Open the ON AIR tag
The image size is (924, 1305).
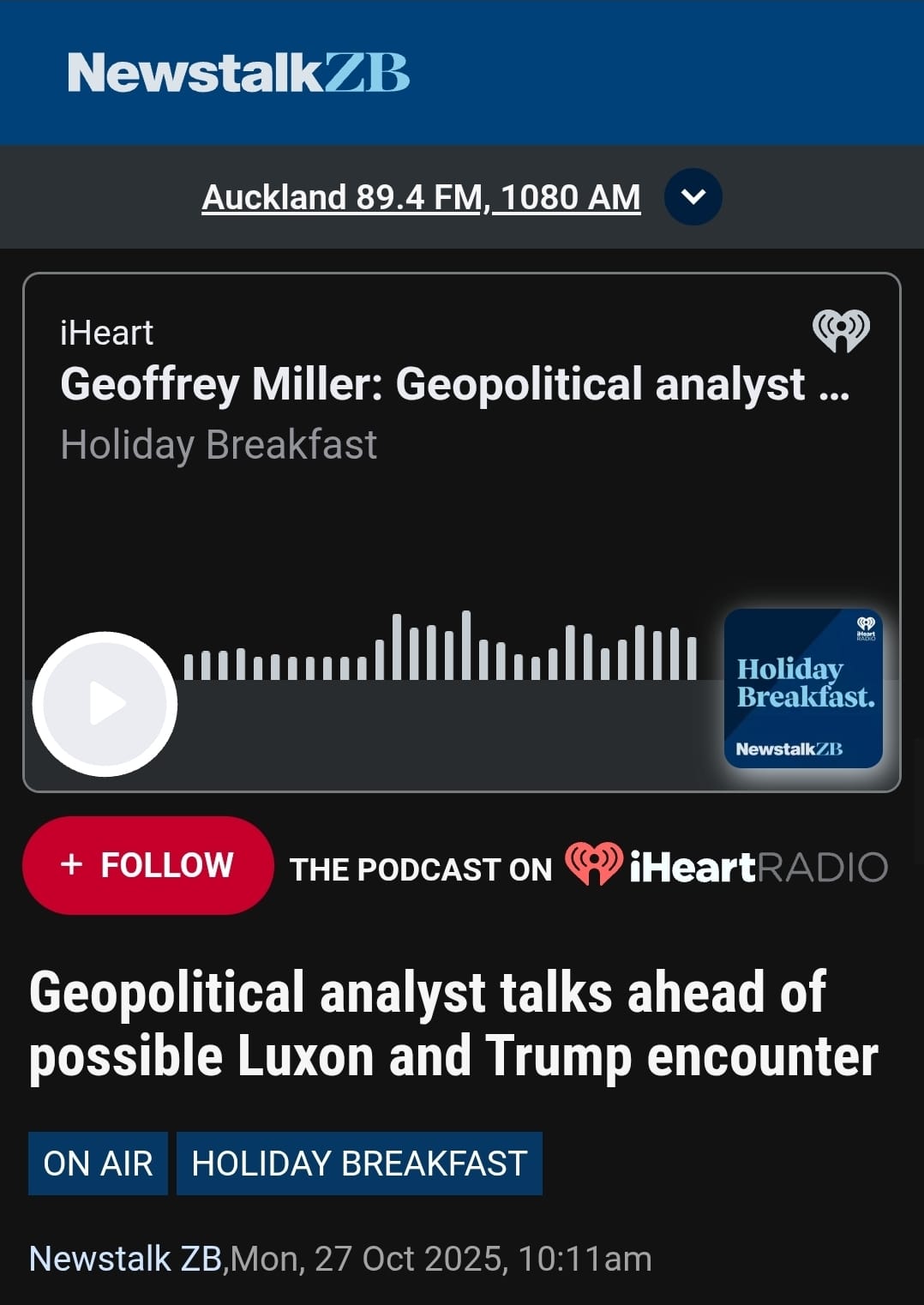point(98,1164)
